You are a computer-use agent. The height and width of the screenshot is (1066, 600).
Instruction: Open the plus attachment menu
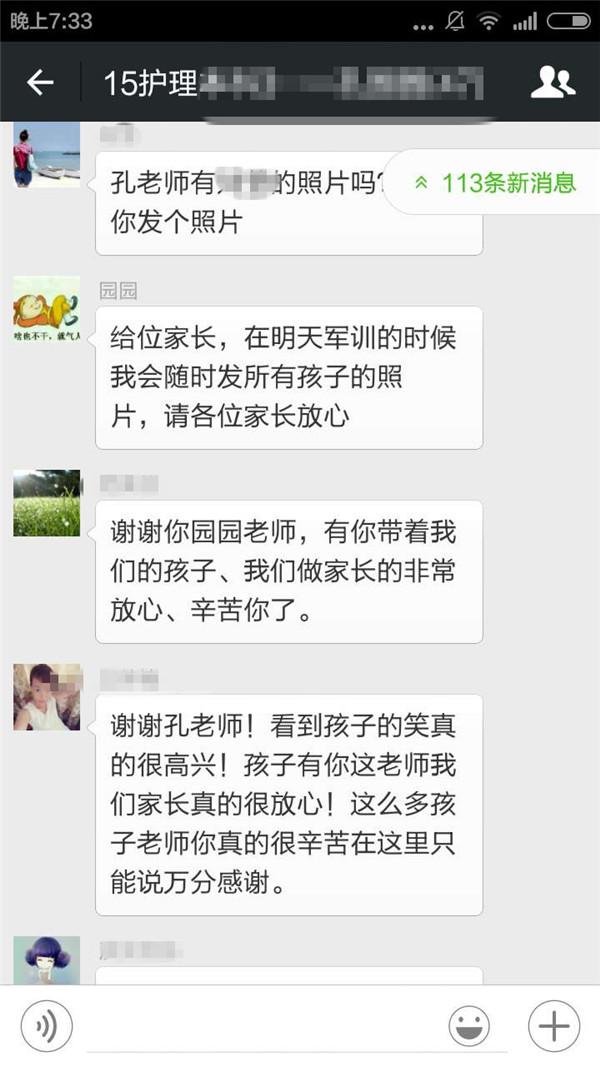553,1025
